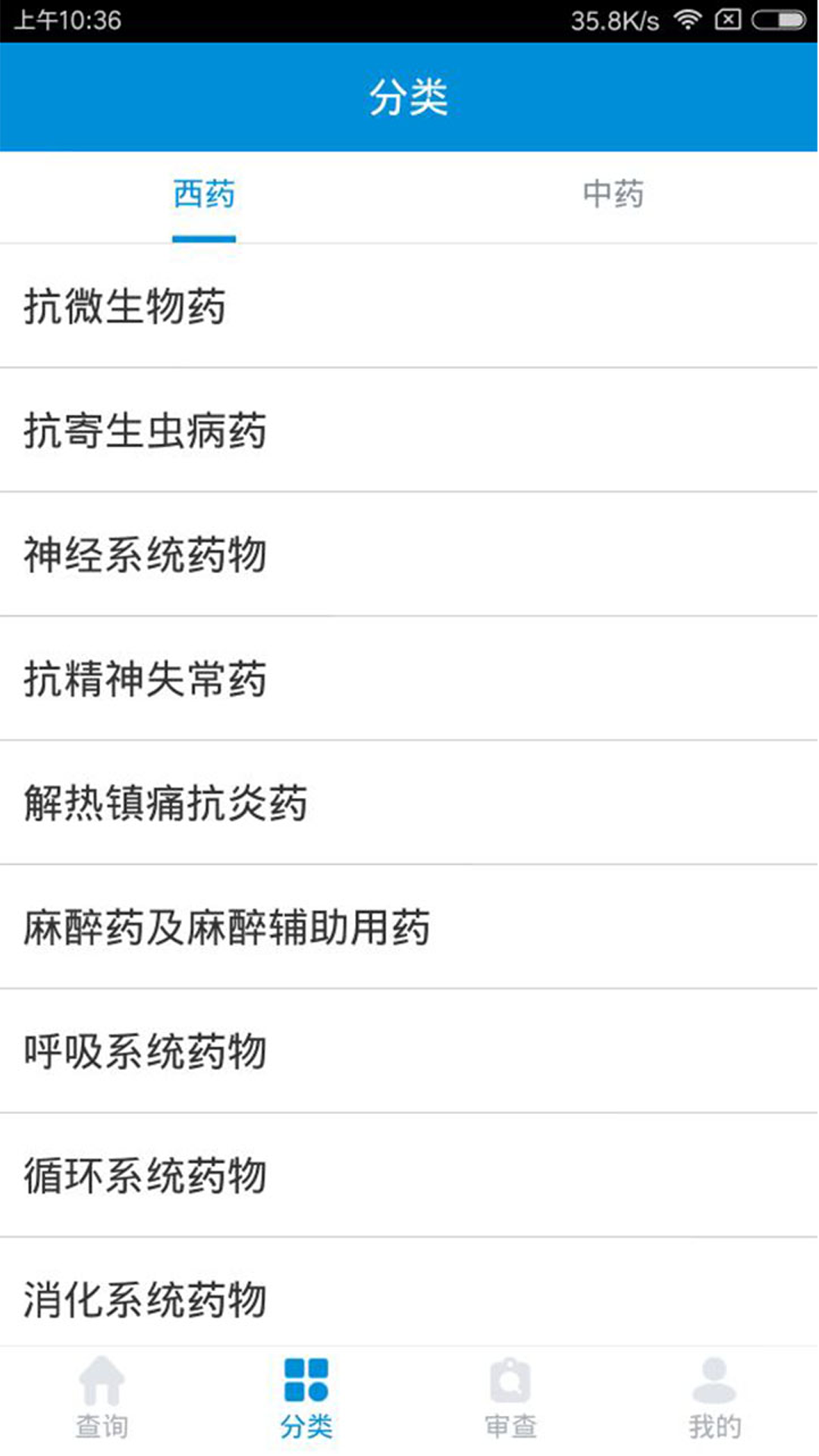819x1456 pixels.
Task: Switch to the 中药 tab
Action: (x=613, y=196)
